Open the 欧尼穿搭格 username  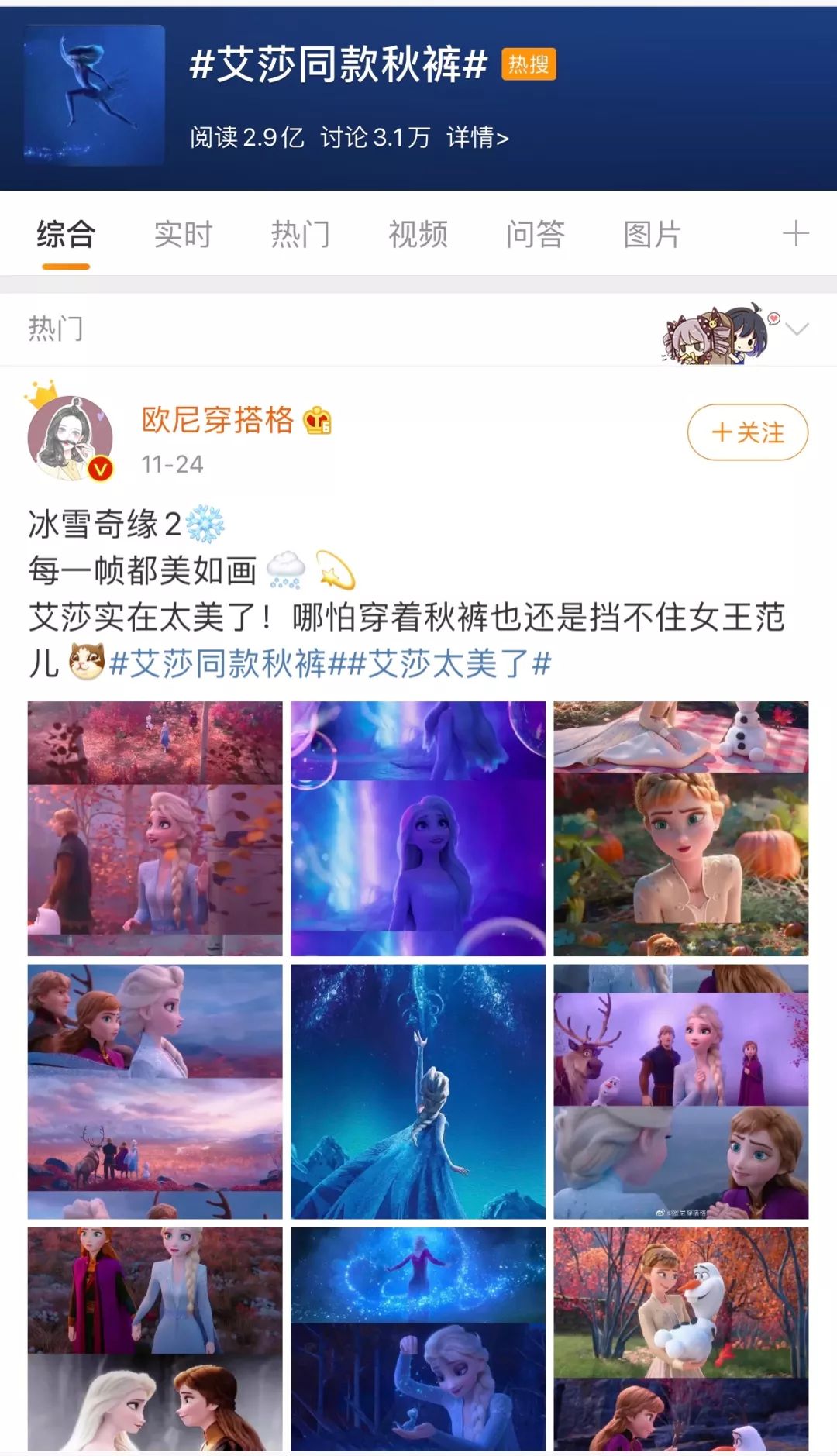217,420
